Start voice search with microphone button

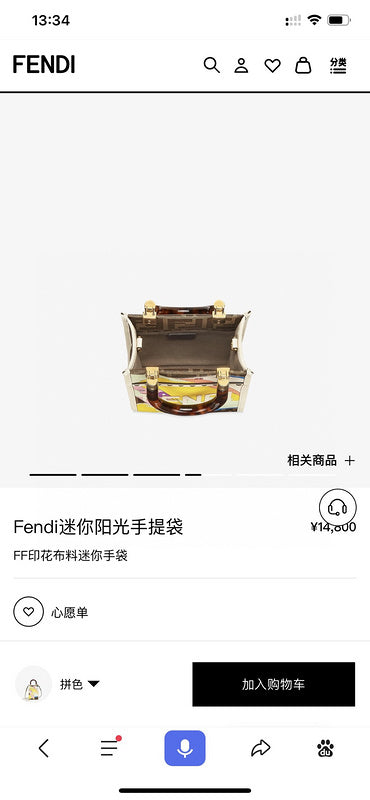(185, 748)
